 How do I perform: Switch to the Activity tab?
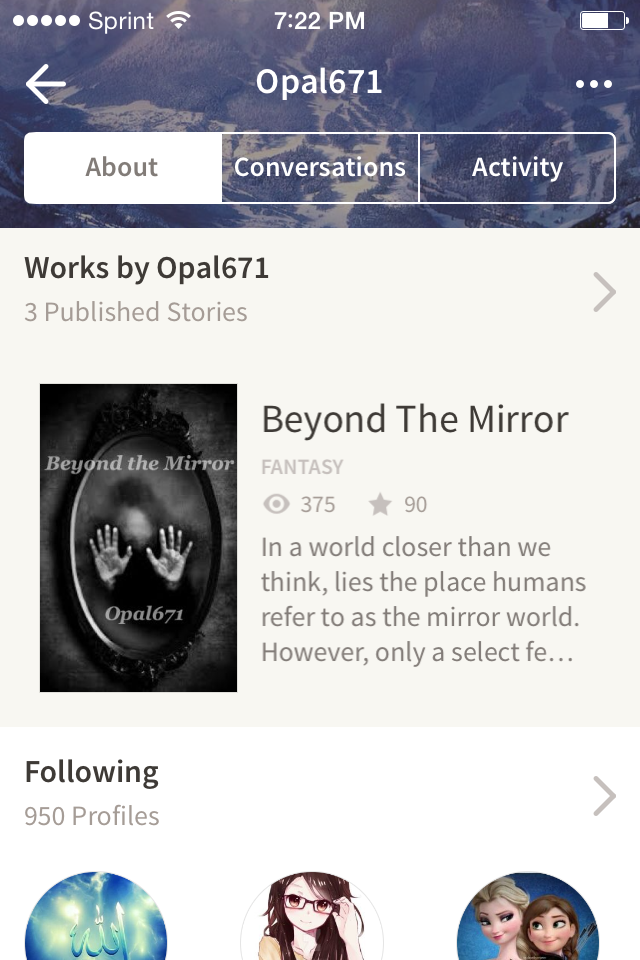click(517, 168)
